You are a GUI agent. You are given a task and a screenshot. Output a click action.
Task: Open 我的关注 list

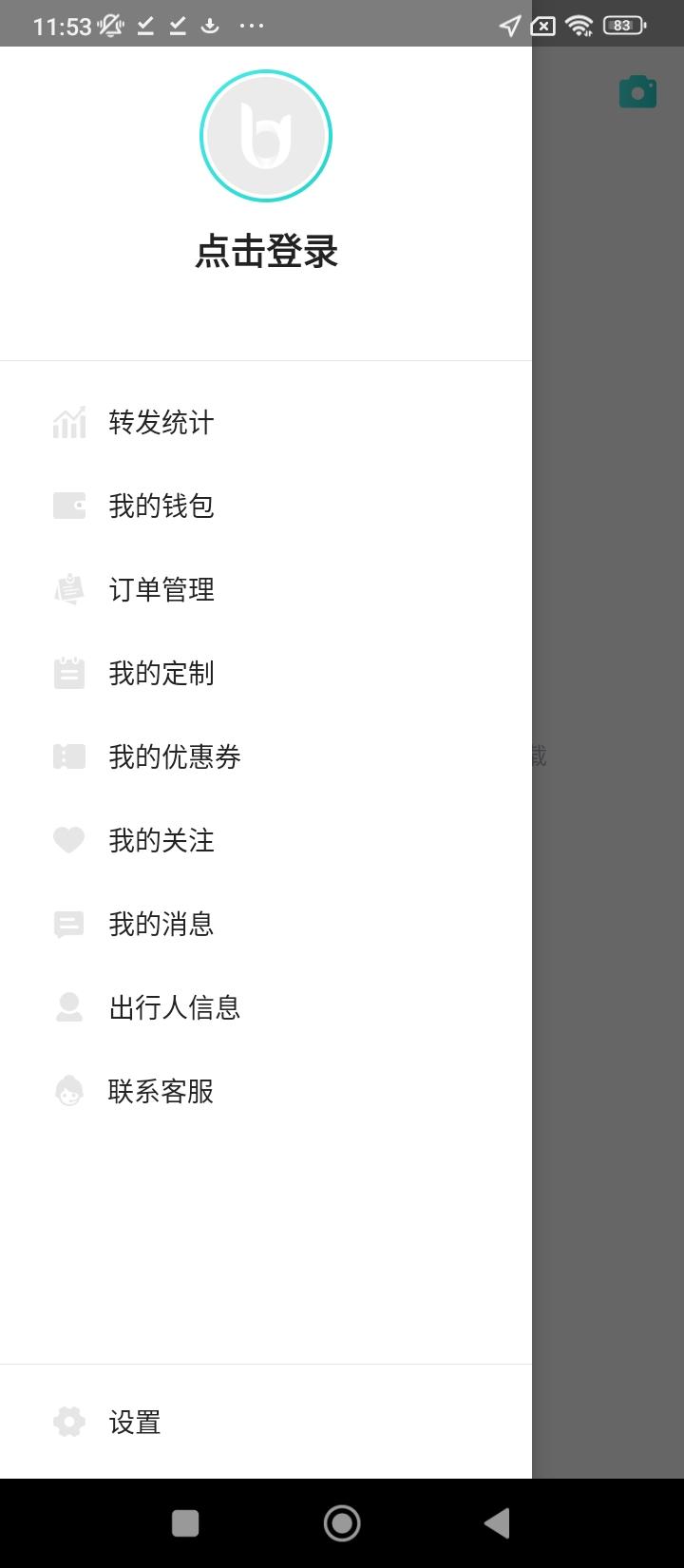point(161,841)
